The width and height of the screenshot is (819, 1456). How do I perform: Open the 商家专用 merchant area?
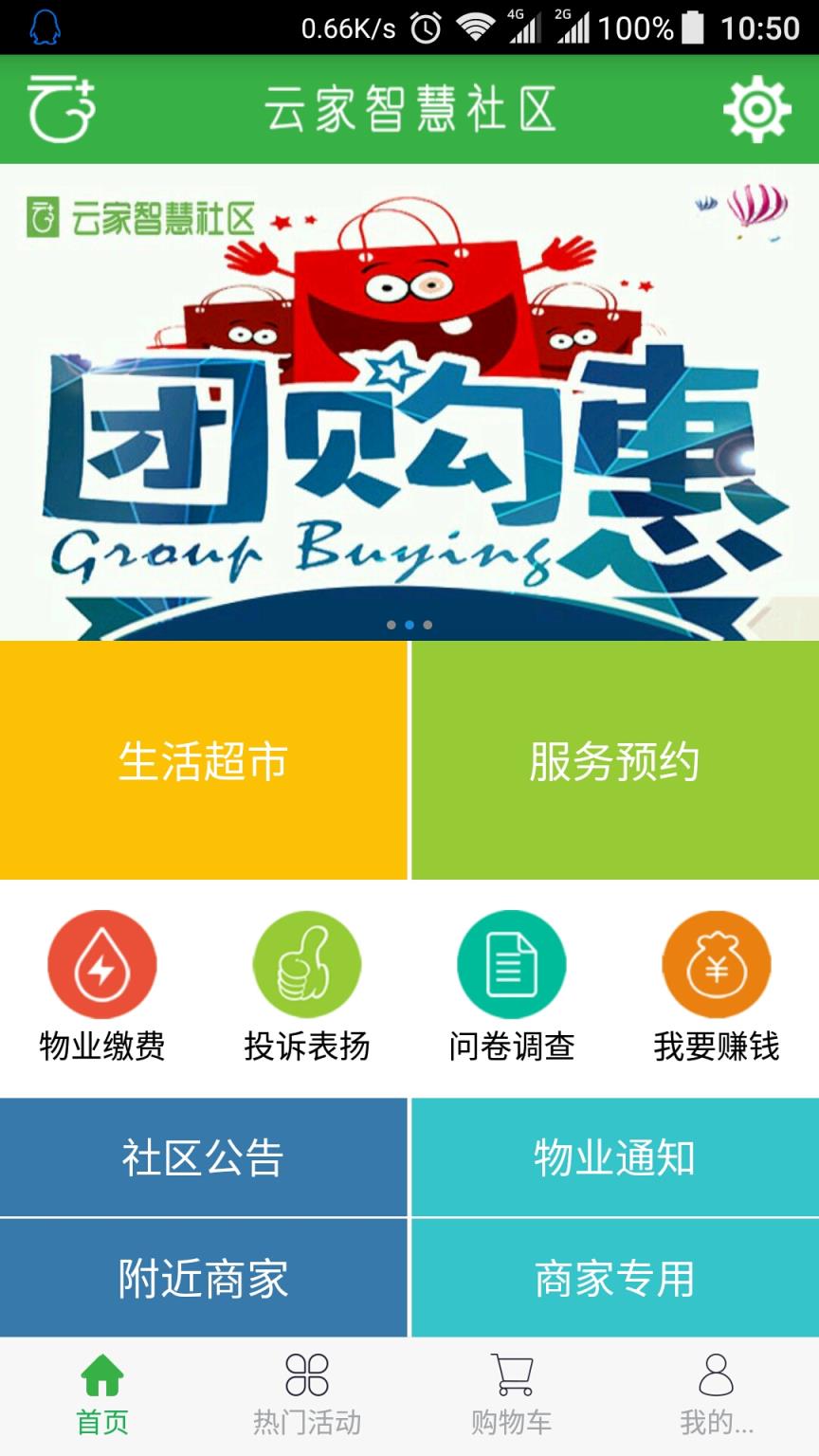(x=613, y=1279)
